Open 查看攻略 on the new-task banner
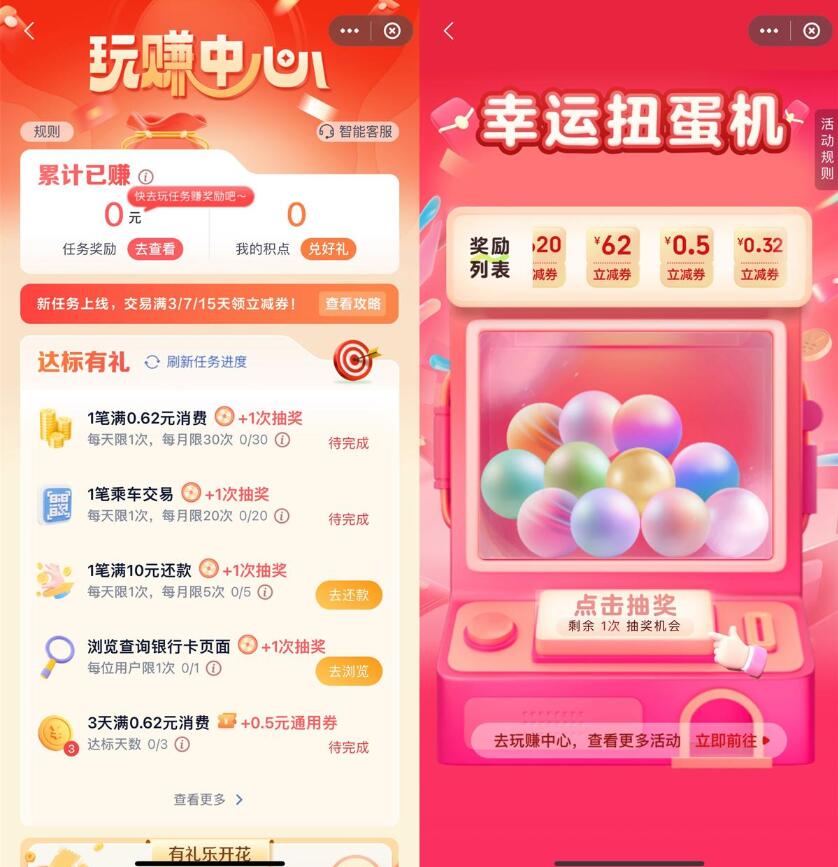The image size is (838, 867). pos(352,303)
